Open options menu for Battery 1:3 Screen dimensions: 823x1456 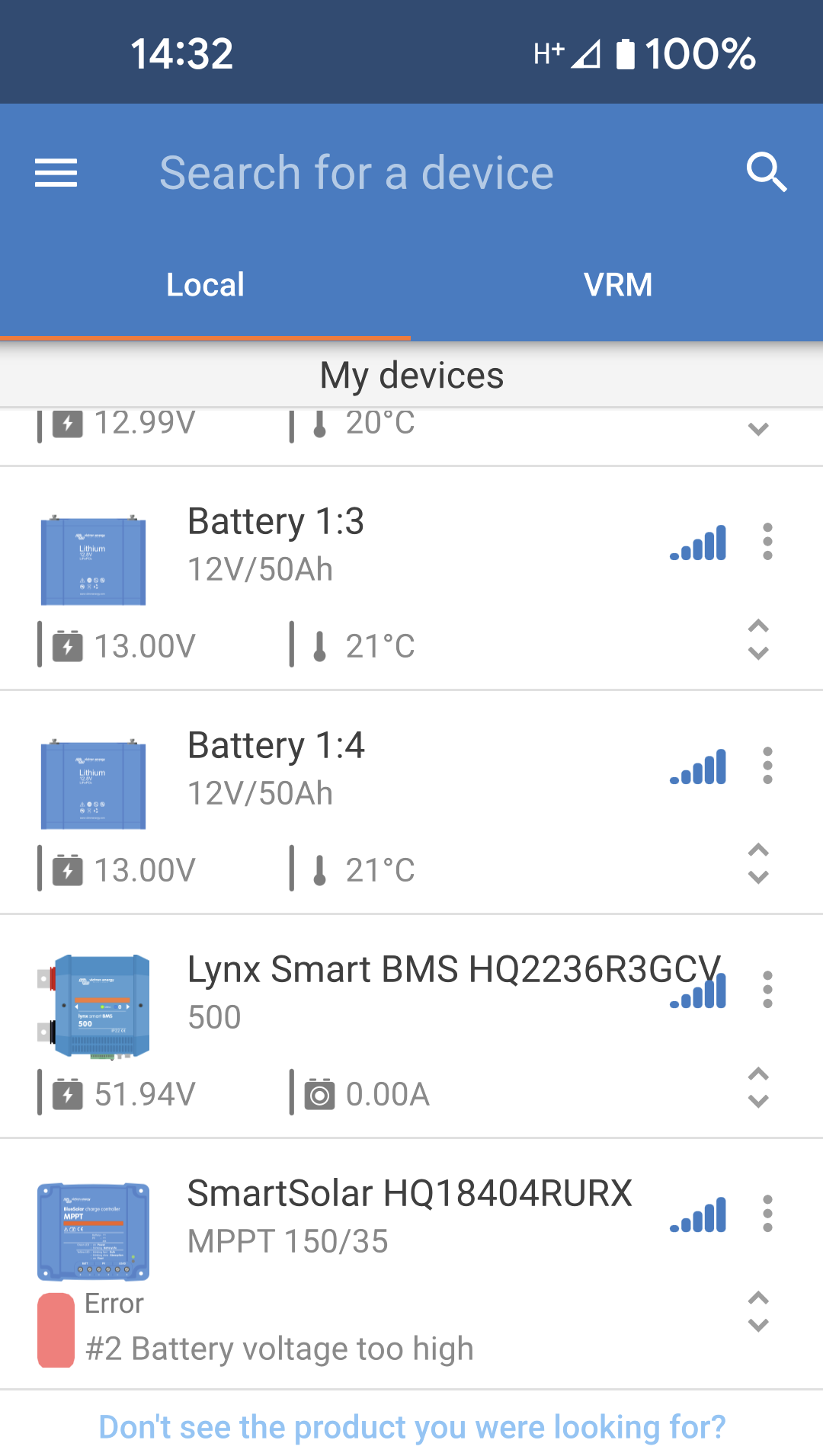tap(767, 542)
